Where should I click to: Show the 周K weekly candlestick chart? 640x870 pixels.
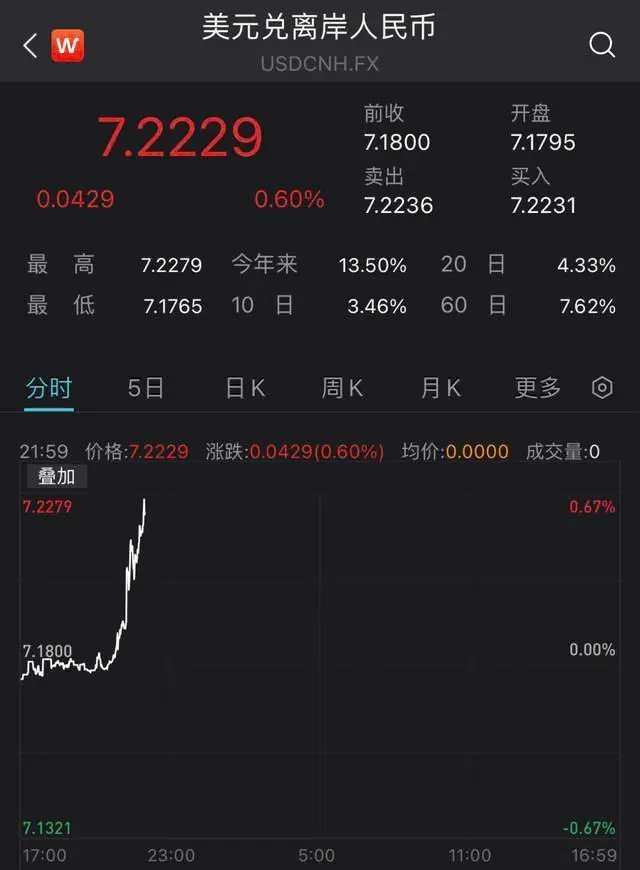342,388
